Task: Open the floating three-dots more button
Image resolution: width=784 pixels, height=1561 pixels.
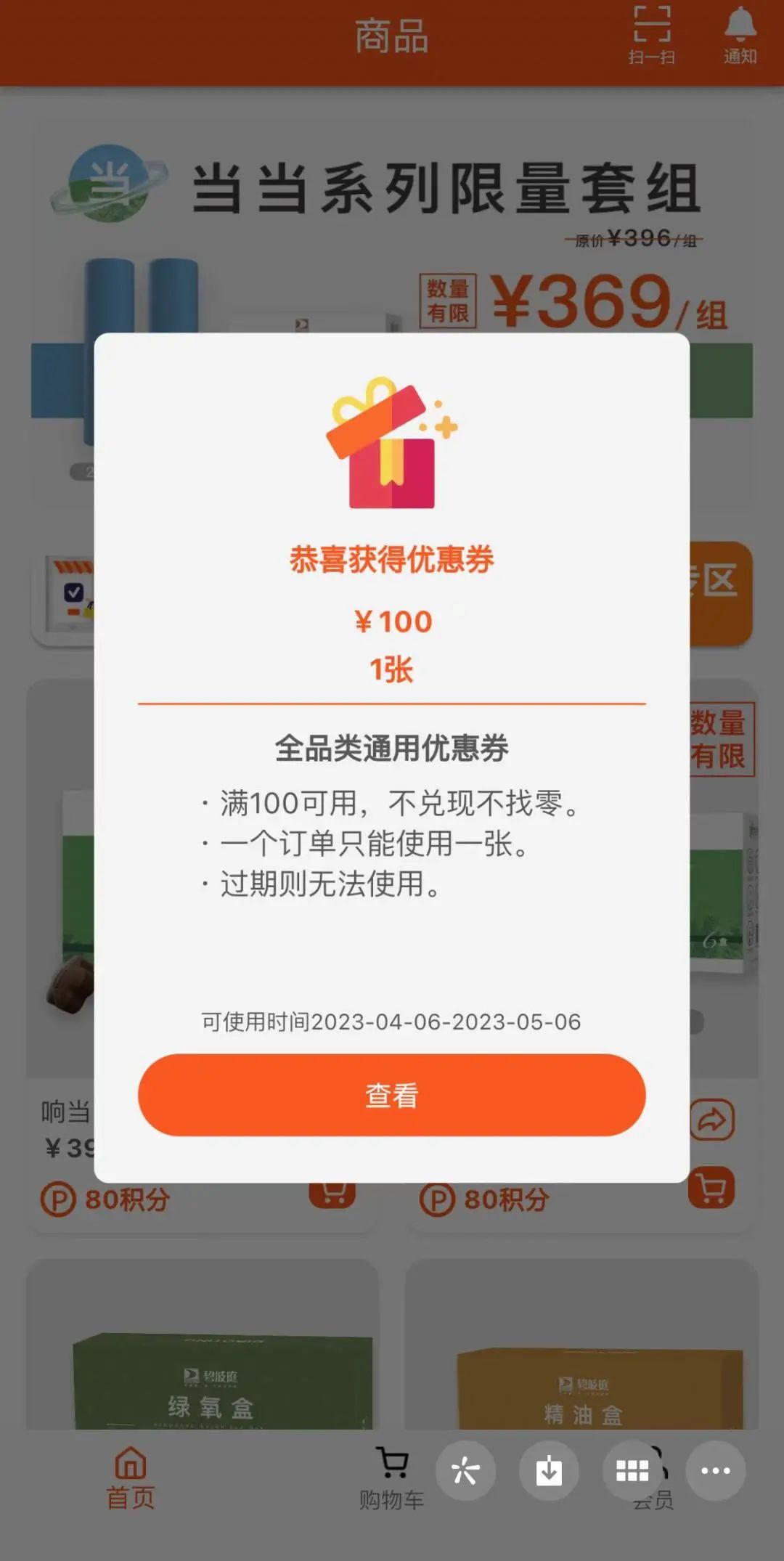Action: pos(715,1471)
